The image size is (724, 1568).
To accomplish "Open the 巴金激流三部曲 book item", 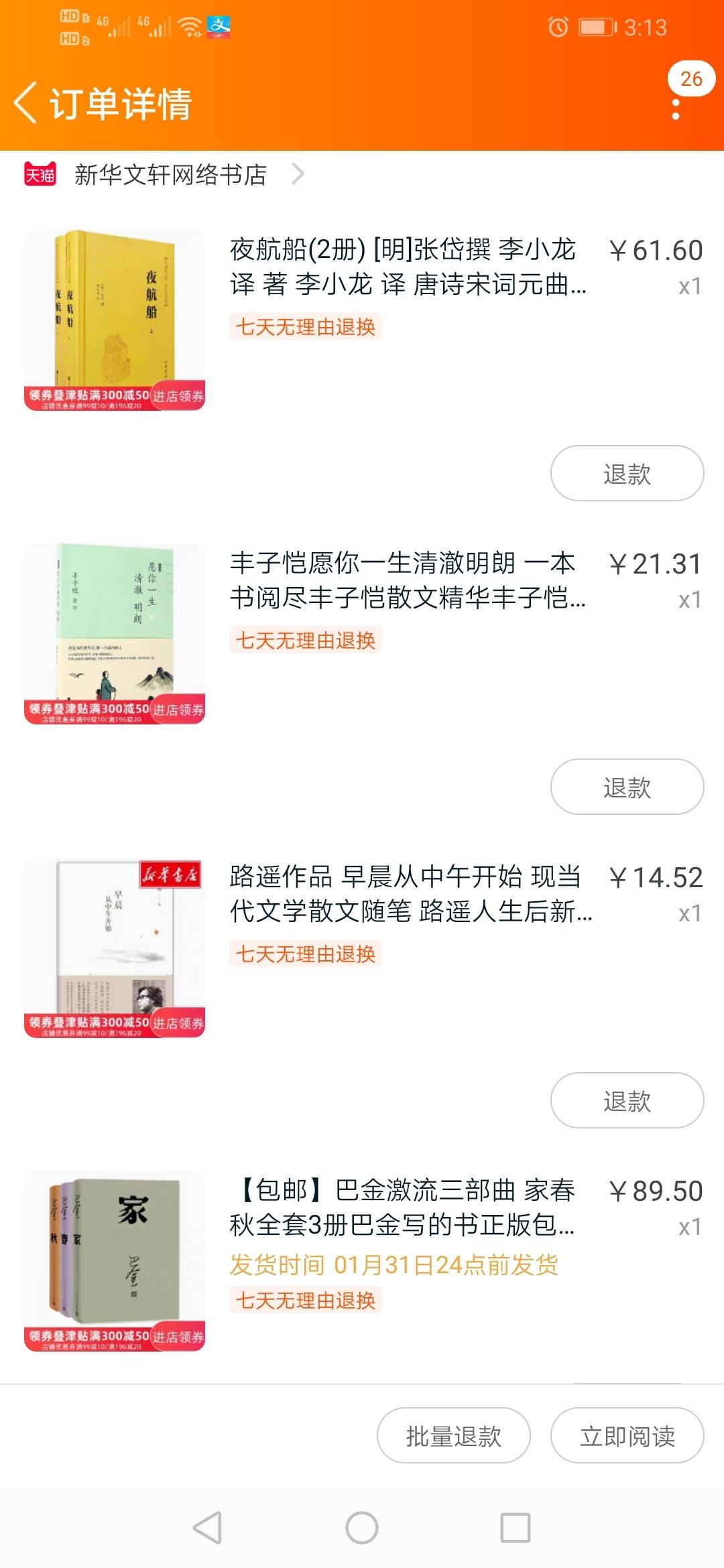I will click(x=362, y=1261).
